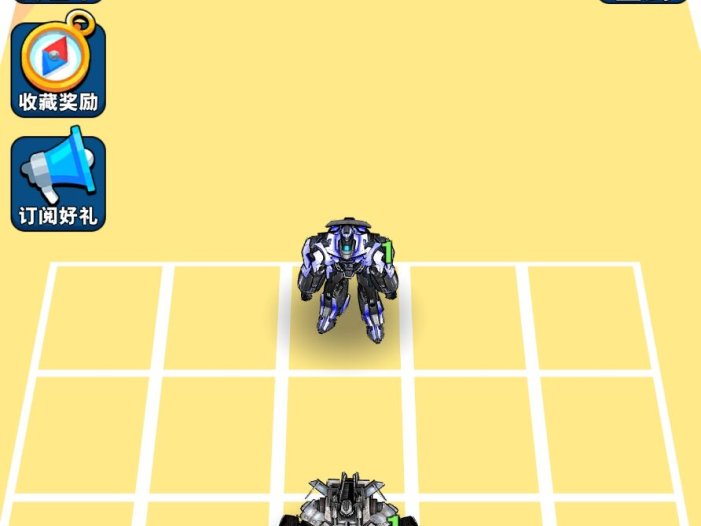Select the gray spiked vehicle unit
Viewport: 701px width, 526px height.
coord(347,503)
